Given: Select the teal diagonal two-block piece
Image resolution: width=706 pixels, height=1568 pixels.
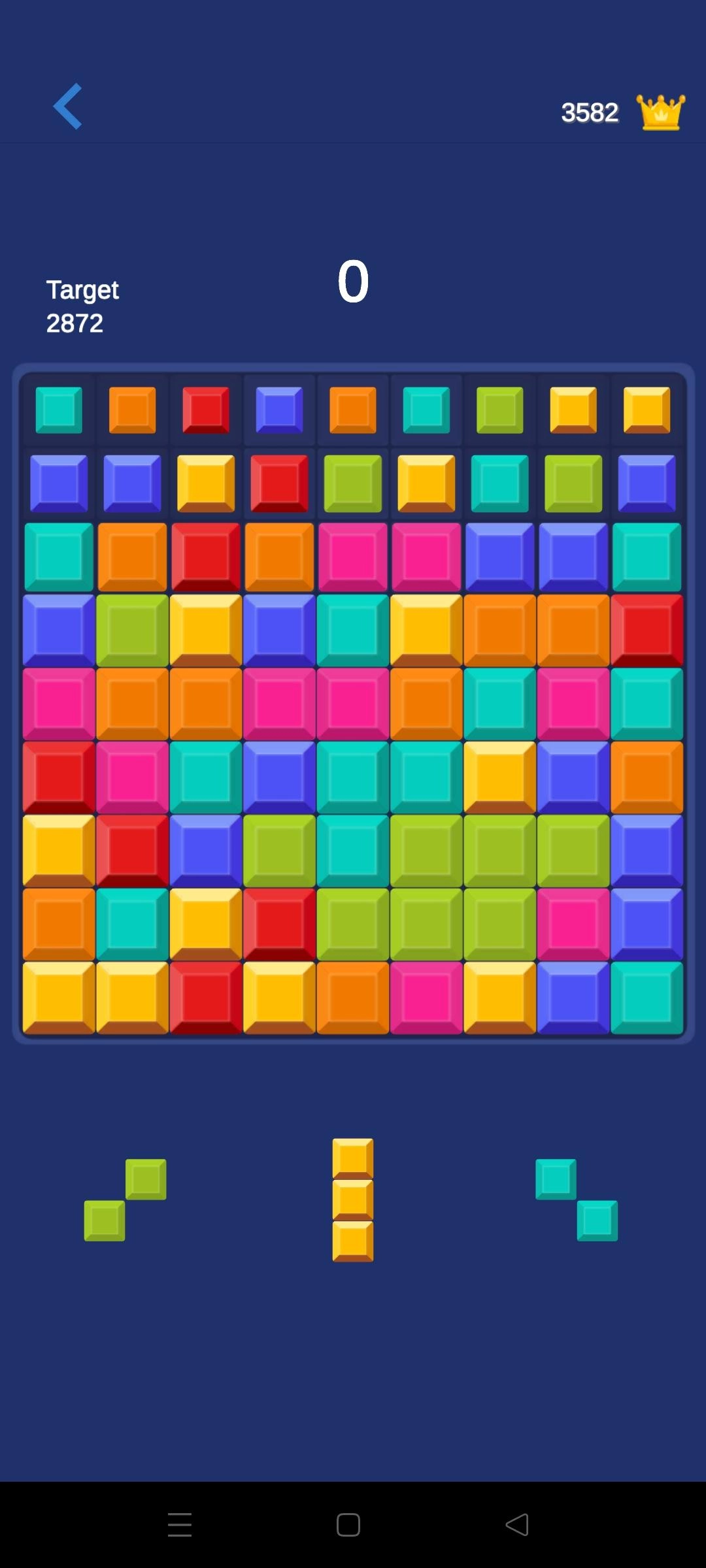Looking at the screenshot, I should pyautogui.click(x=577, y=1200).
